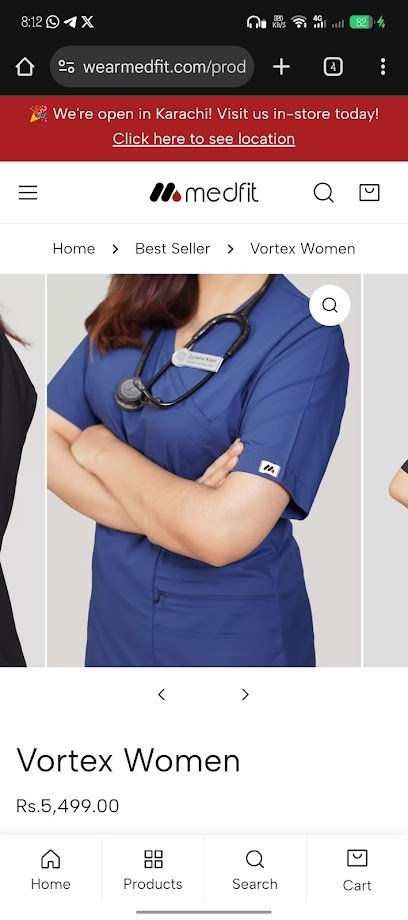Open the browser home page button

(x=25, y=67)
